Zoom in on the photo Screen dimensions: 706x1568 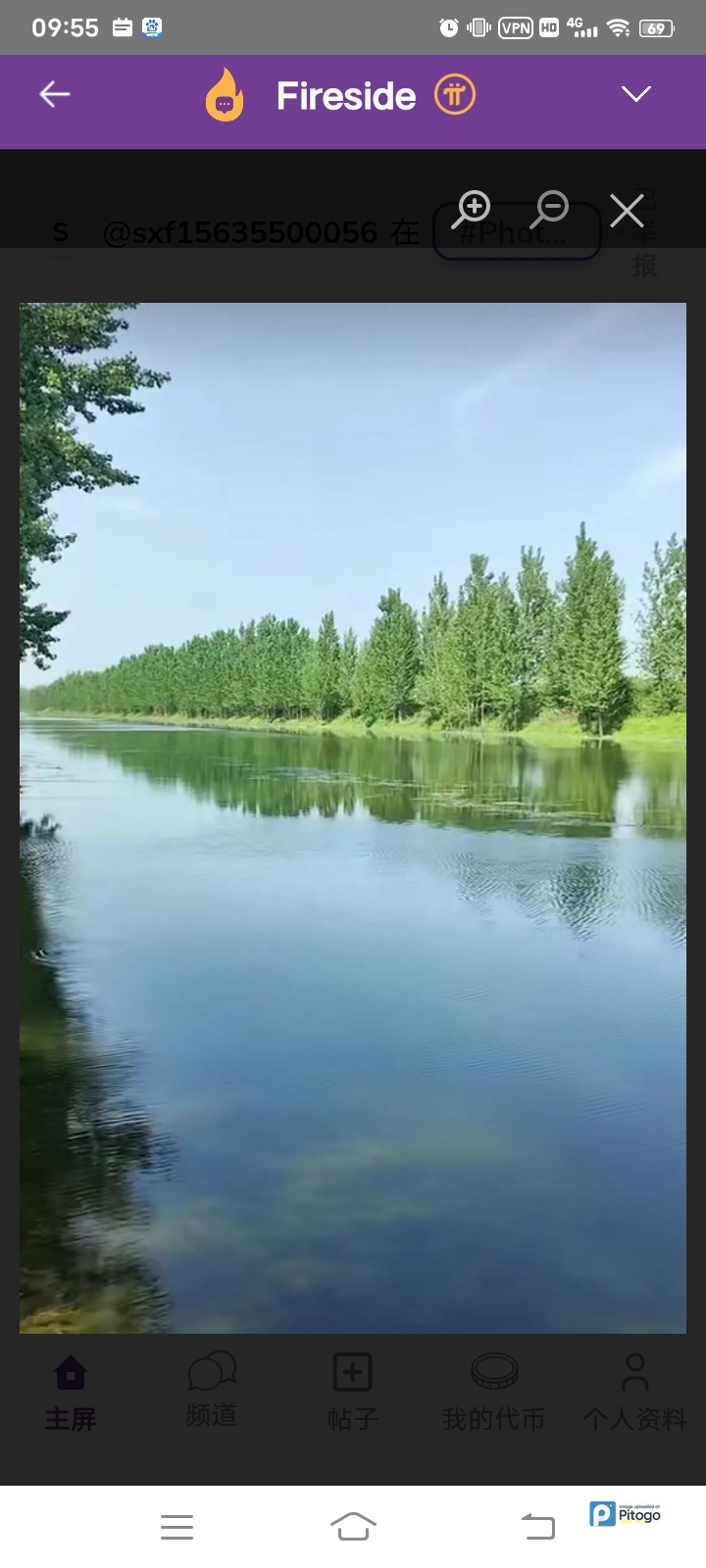click(473, 209)
